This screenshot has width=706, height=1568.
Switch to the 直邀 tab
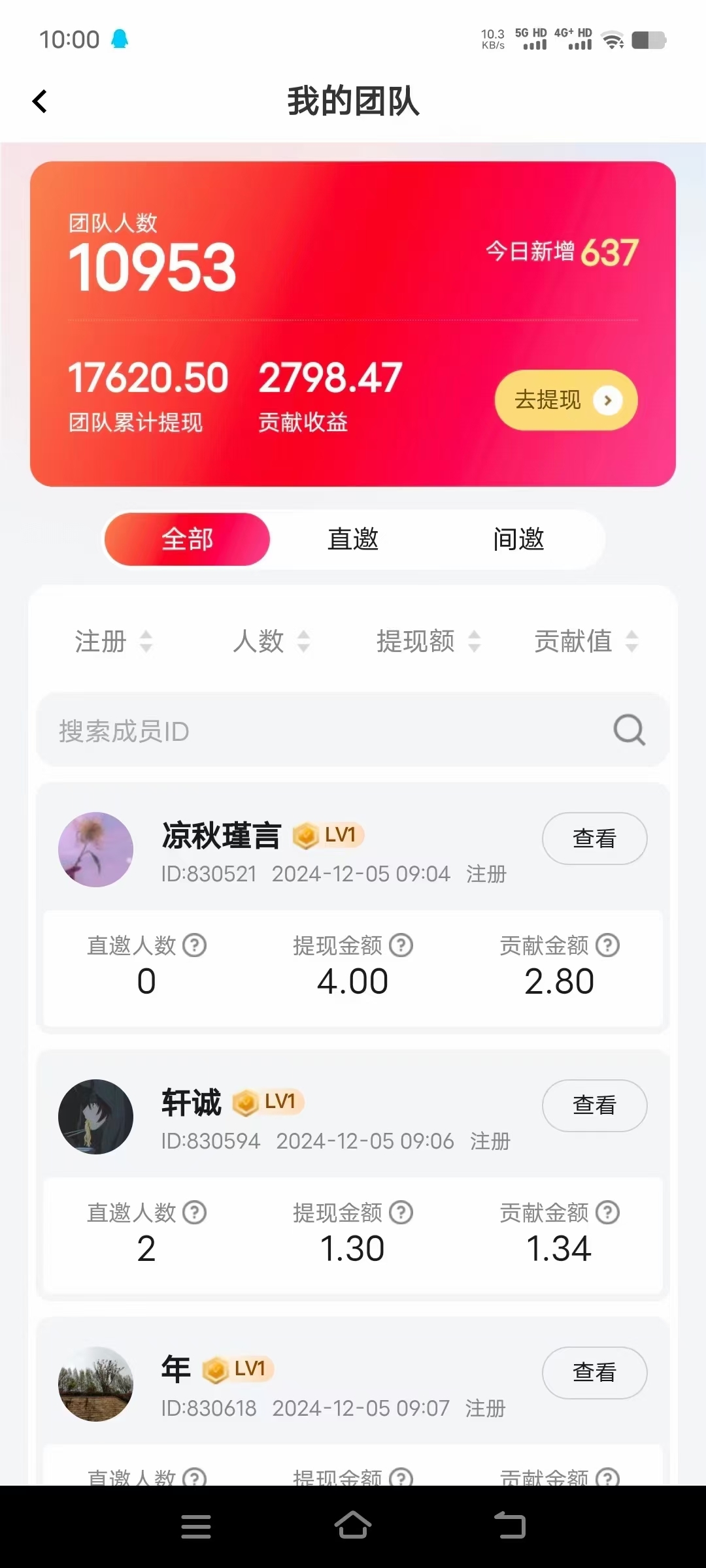tap(353, 540)
